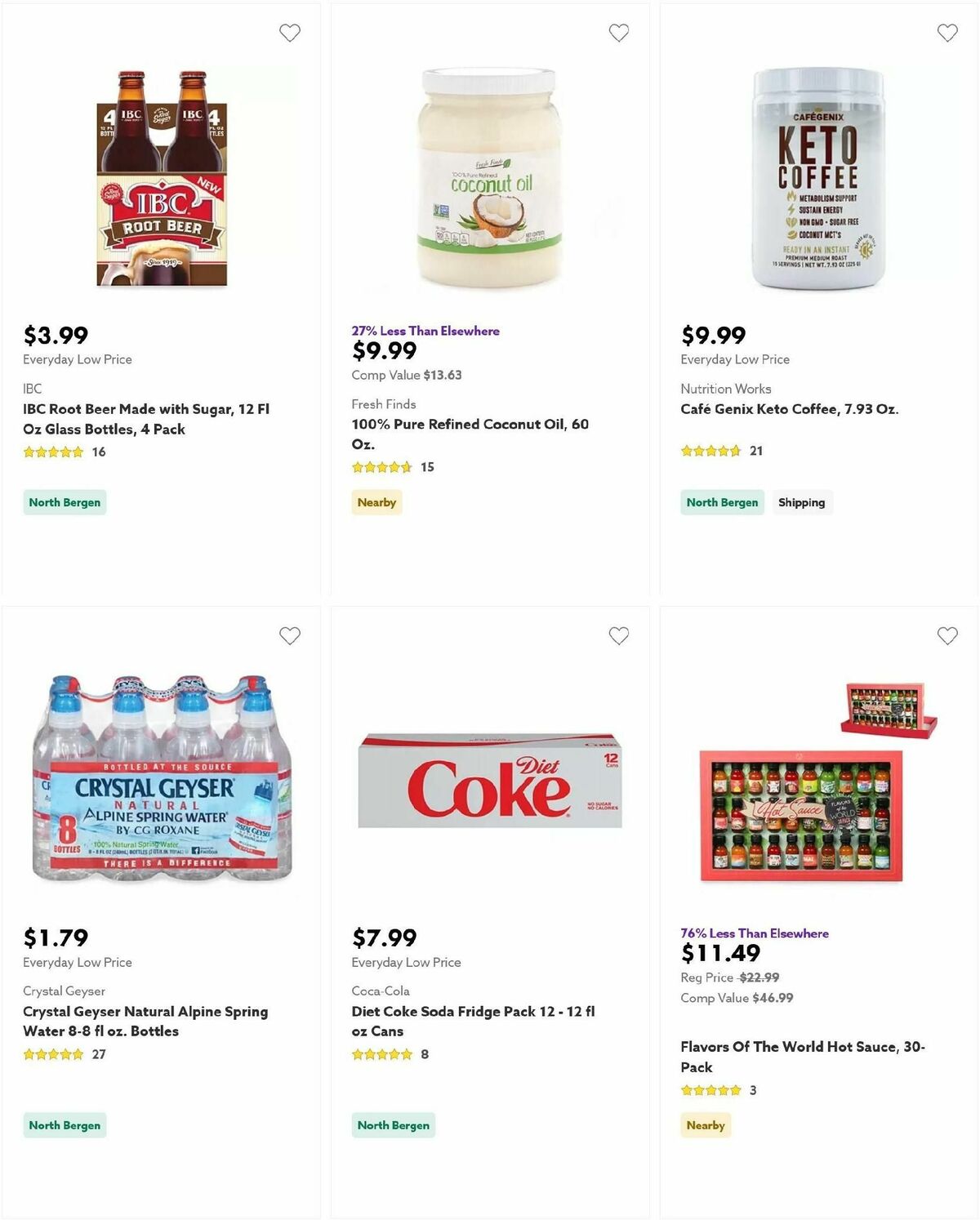
Task: Click the heart icon on Café Genix Keto Coffee
Action: (947, 33)
